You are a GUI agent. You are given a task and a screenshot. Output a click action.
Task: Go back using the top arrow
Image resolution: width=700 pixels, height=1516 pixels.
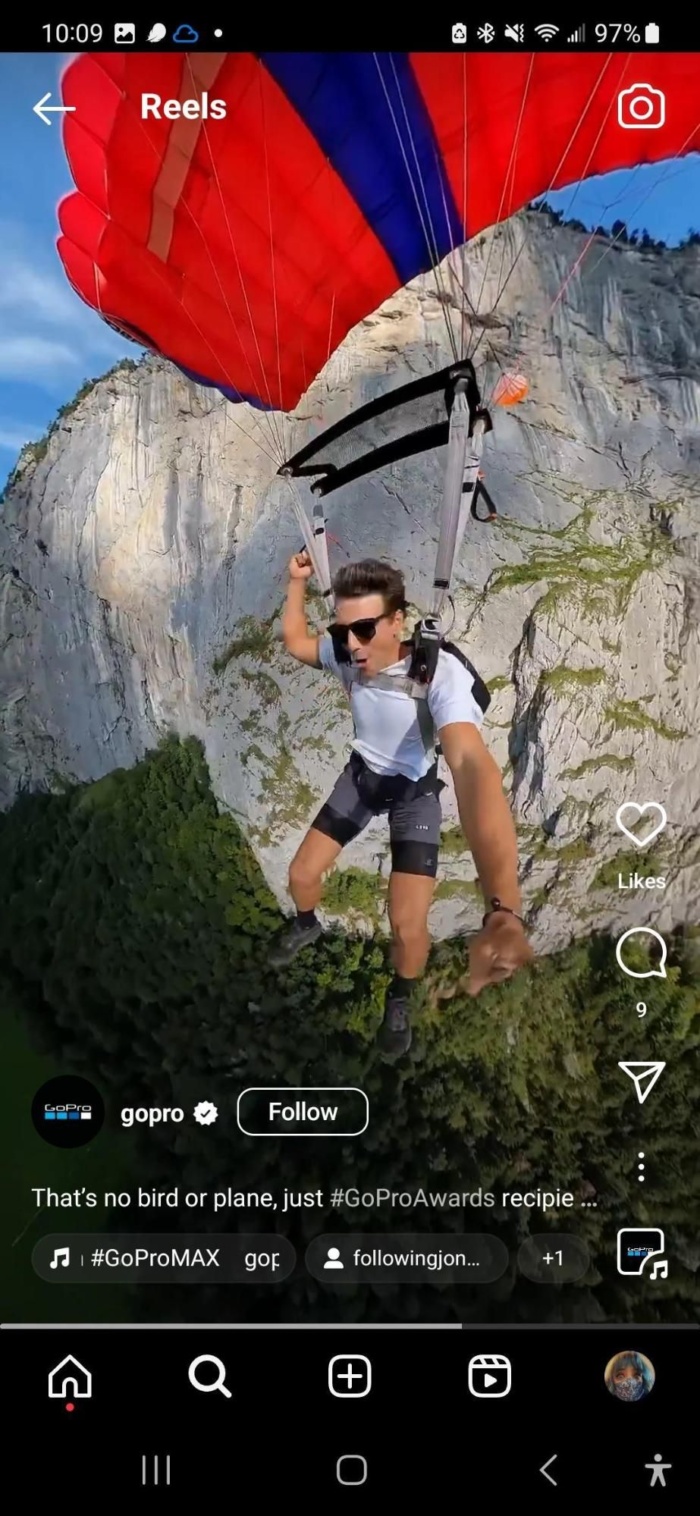pos(53,108)
